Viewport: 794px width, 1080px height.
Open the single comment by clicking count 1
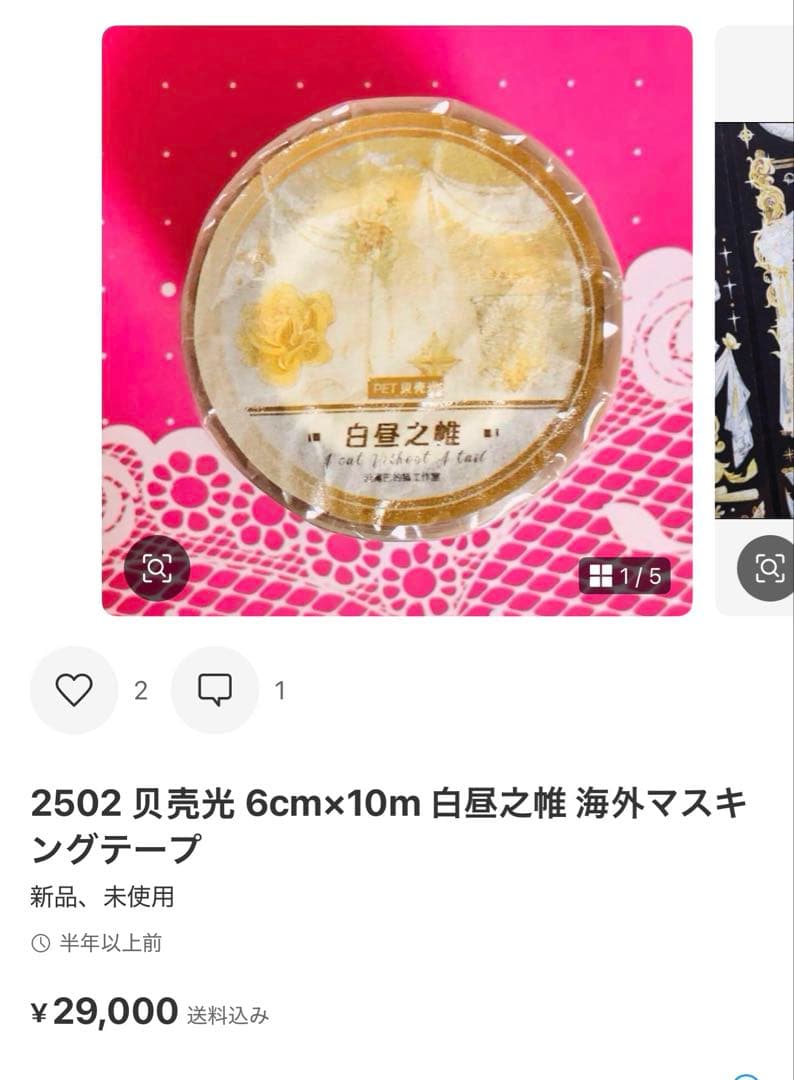(280, 689)
